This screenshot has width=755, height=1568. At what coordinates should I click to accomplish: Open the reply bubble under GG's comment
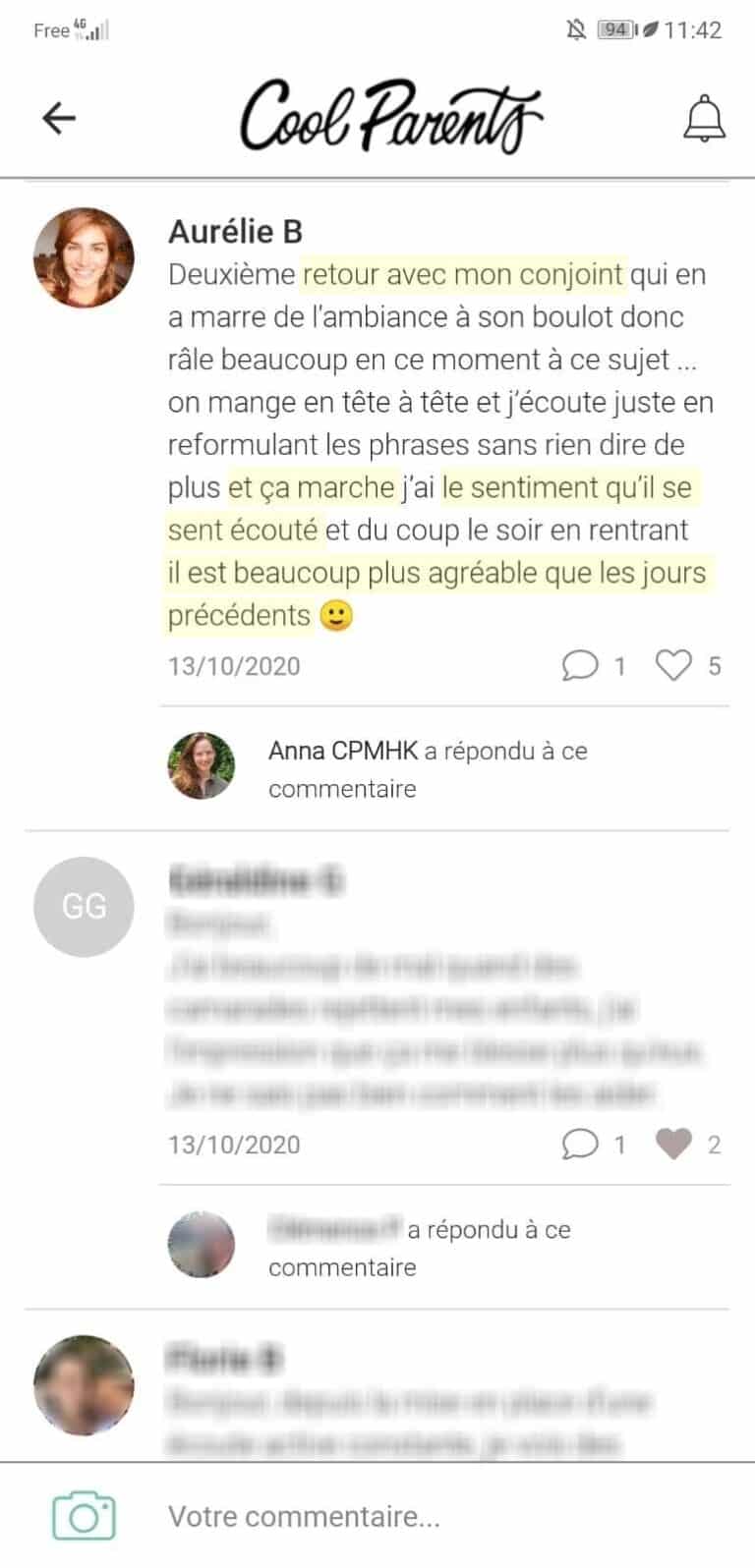click(x=580, y=1145)
